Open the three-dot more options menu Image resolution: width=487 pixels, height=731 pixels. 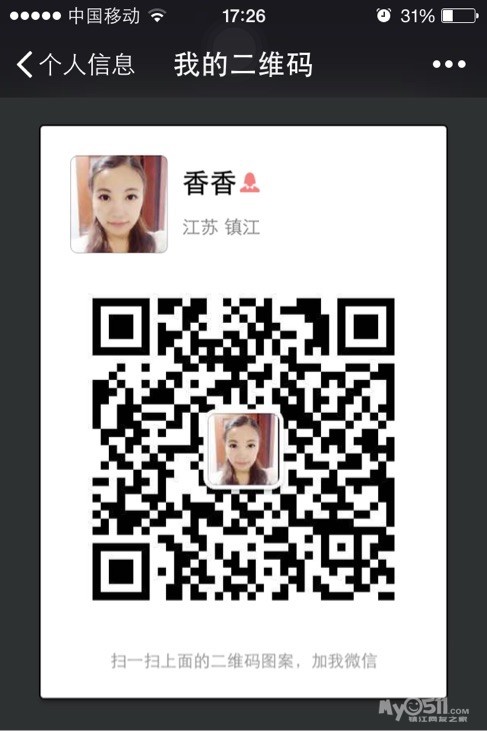[449, 64]
